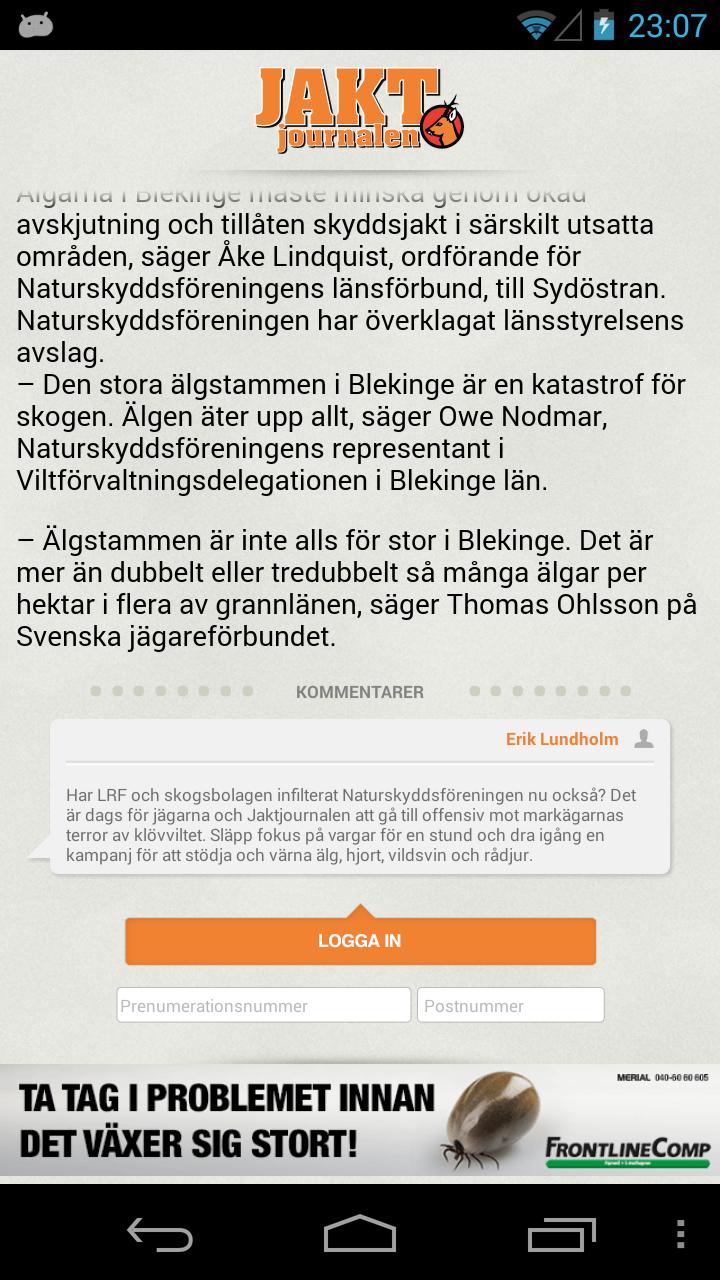
Task: Tap the deer mascot in the logo
Action: click(440, 125)
